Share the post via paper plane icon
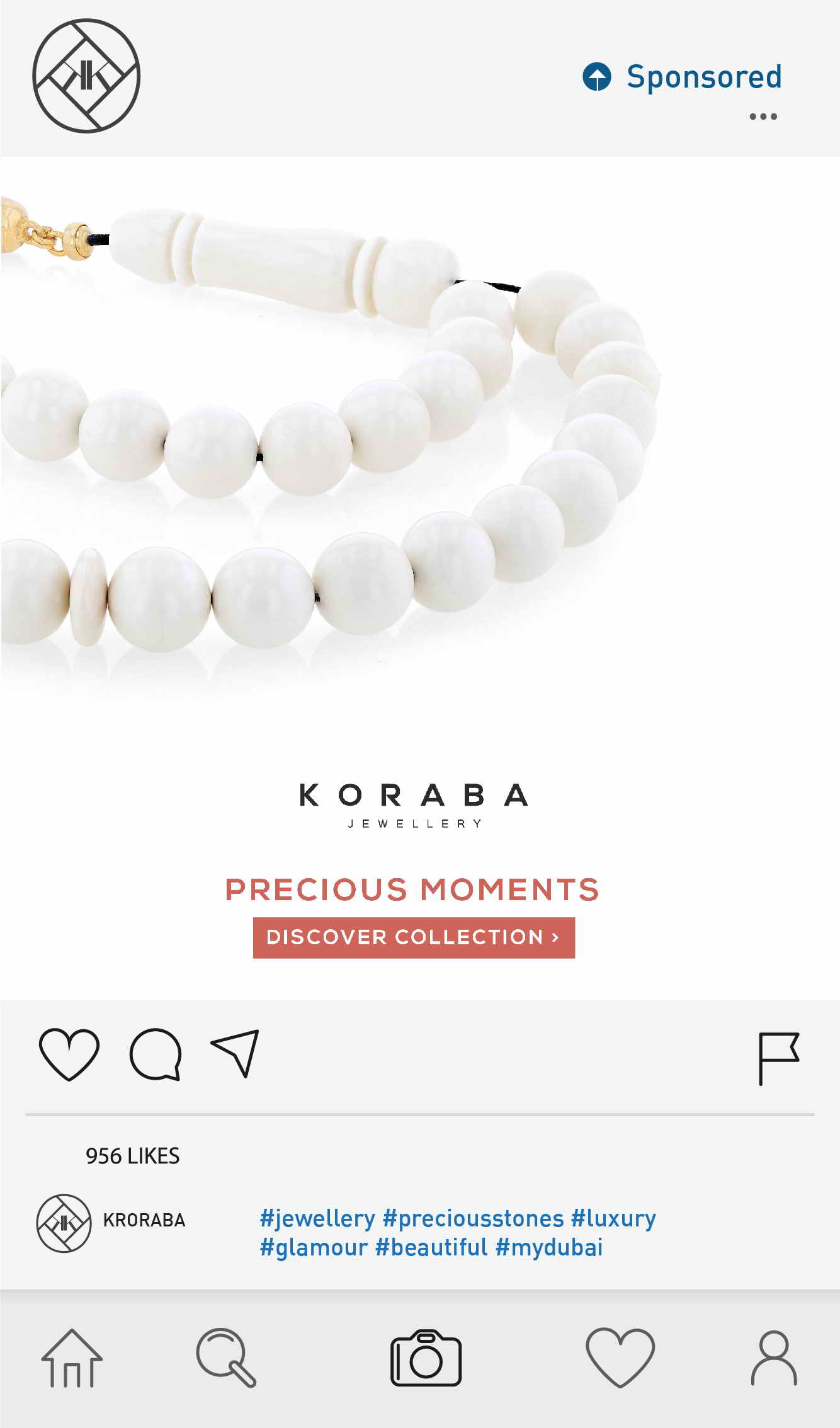The width and height of the screenshot is (840, 1428). click(236, 1053)
